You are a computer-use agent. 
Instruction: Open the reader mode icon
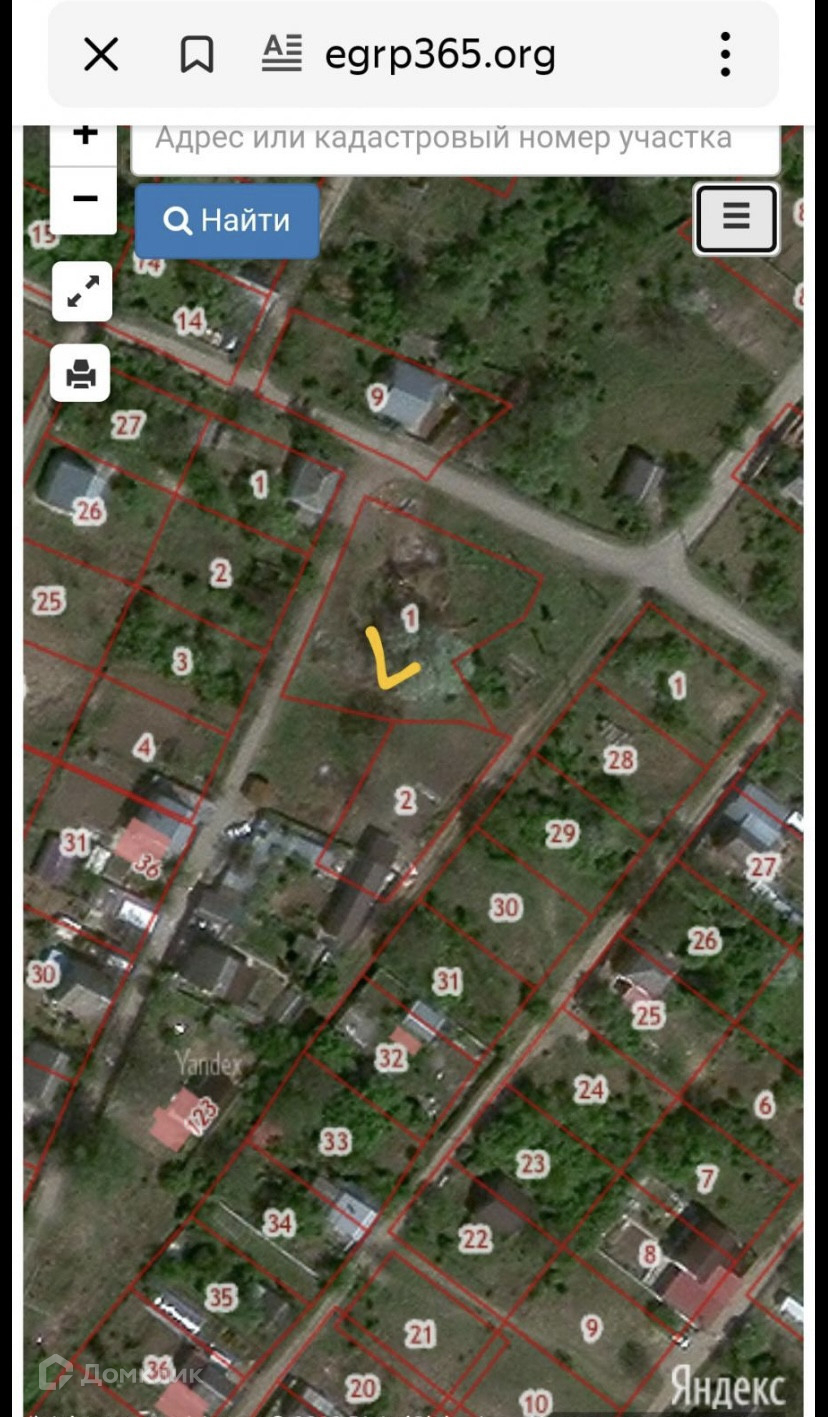(282, 53)
